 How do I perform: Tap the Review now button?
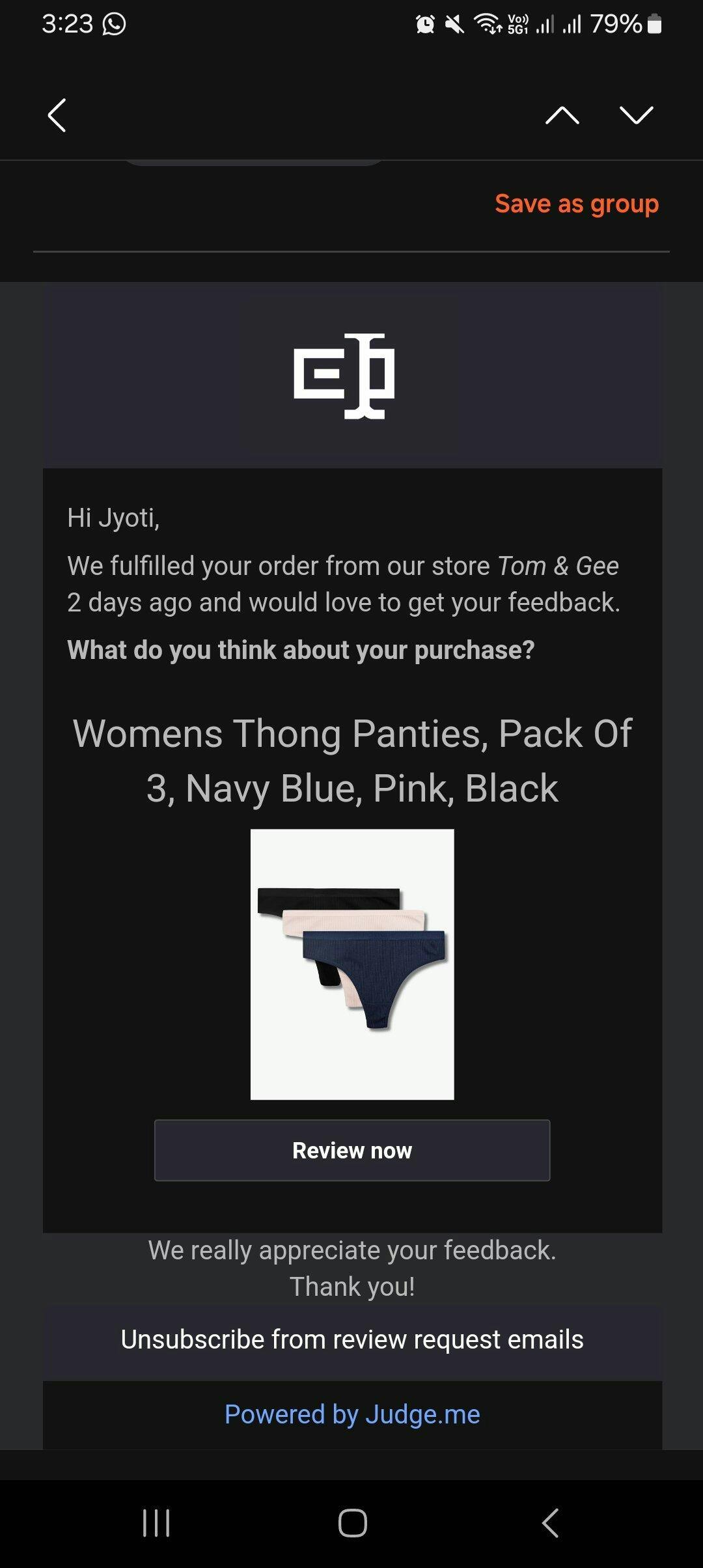click(x=352, y=1150)
